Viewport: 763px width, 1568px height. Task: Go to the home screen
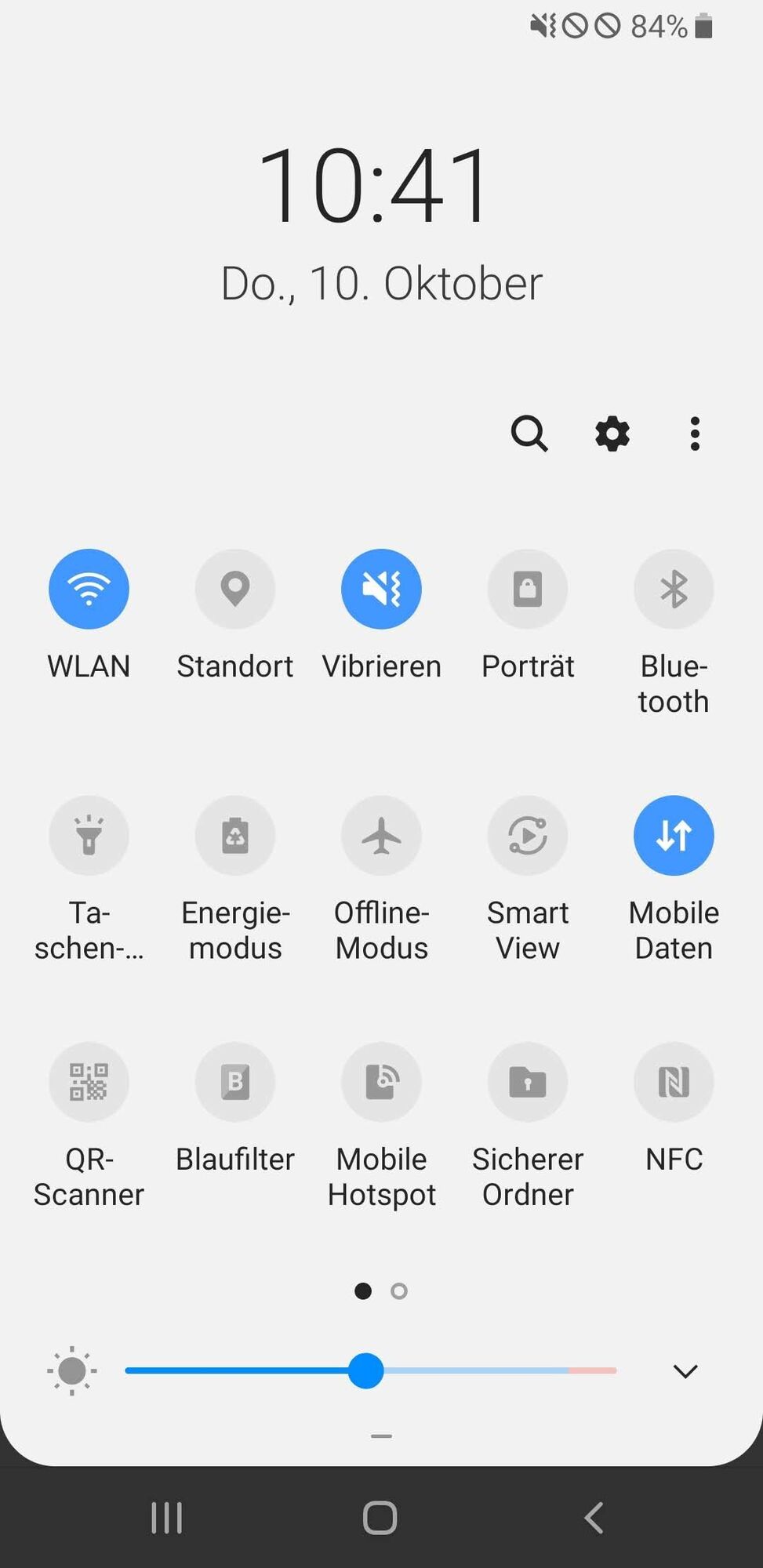(380, 1518)
